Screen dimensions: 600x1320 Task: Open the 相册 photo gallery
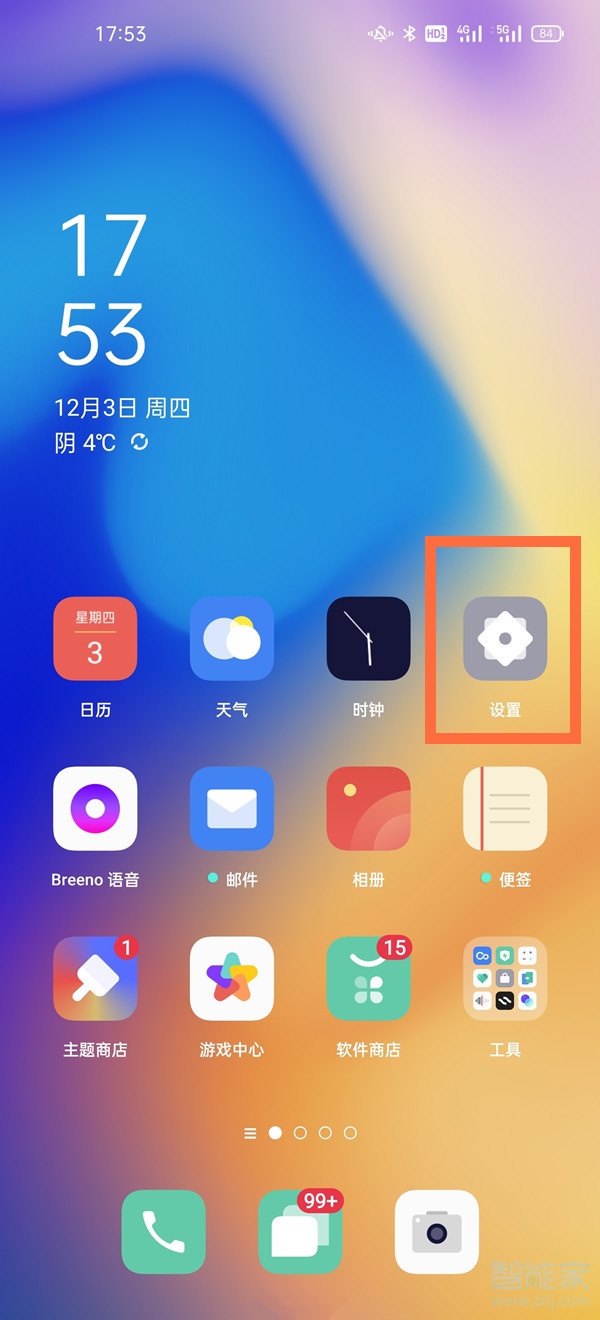click(x=368, y=809)
